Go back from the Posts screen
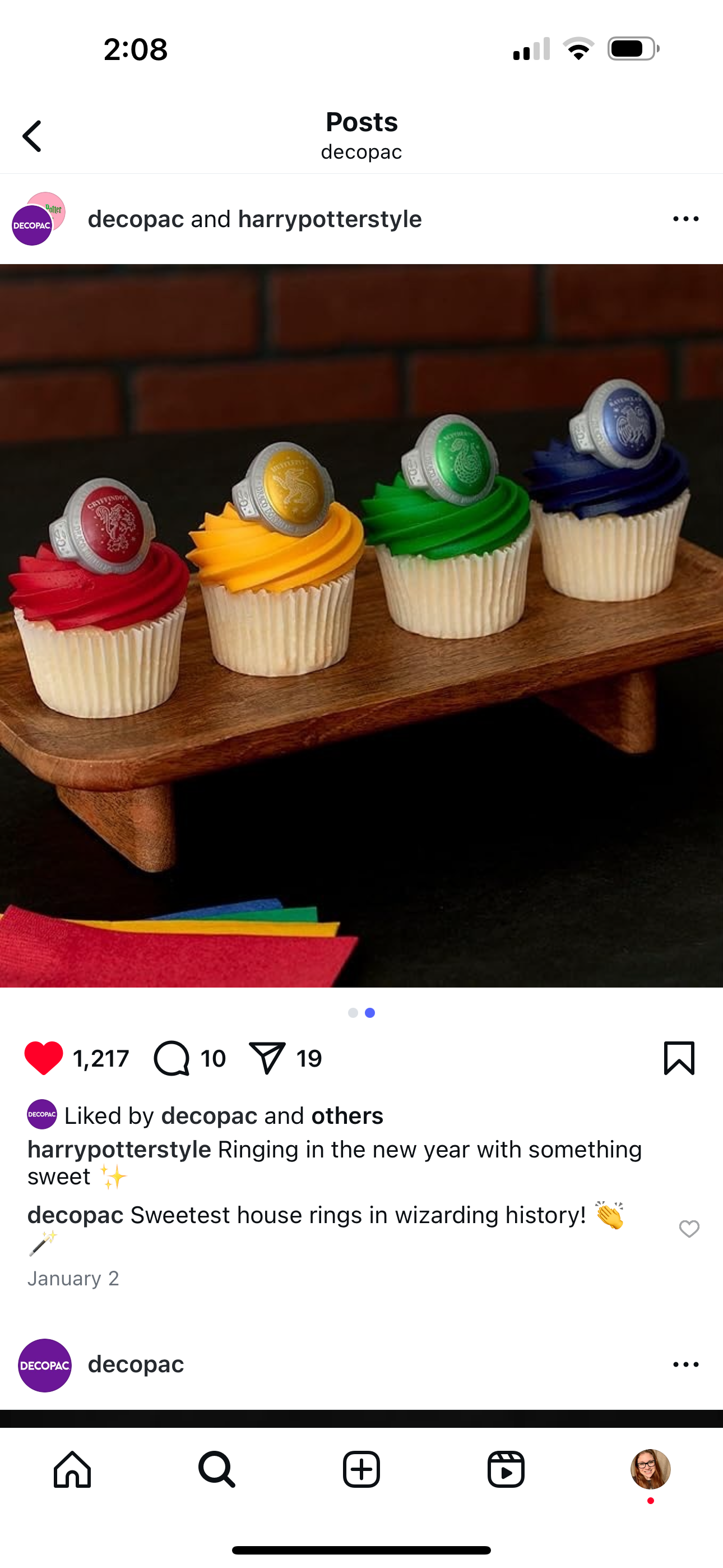Image resolution: width=723 pixels, height=1568 pixels. 33,136
